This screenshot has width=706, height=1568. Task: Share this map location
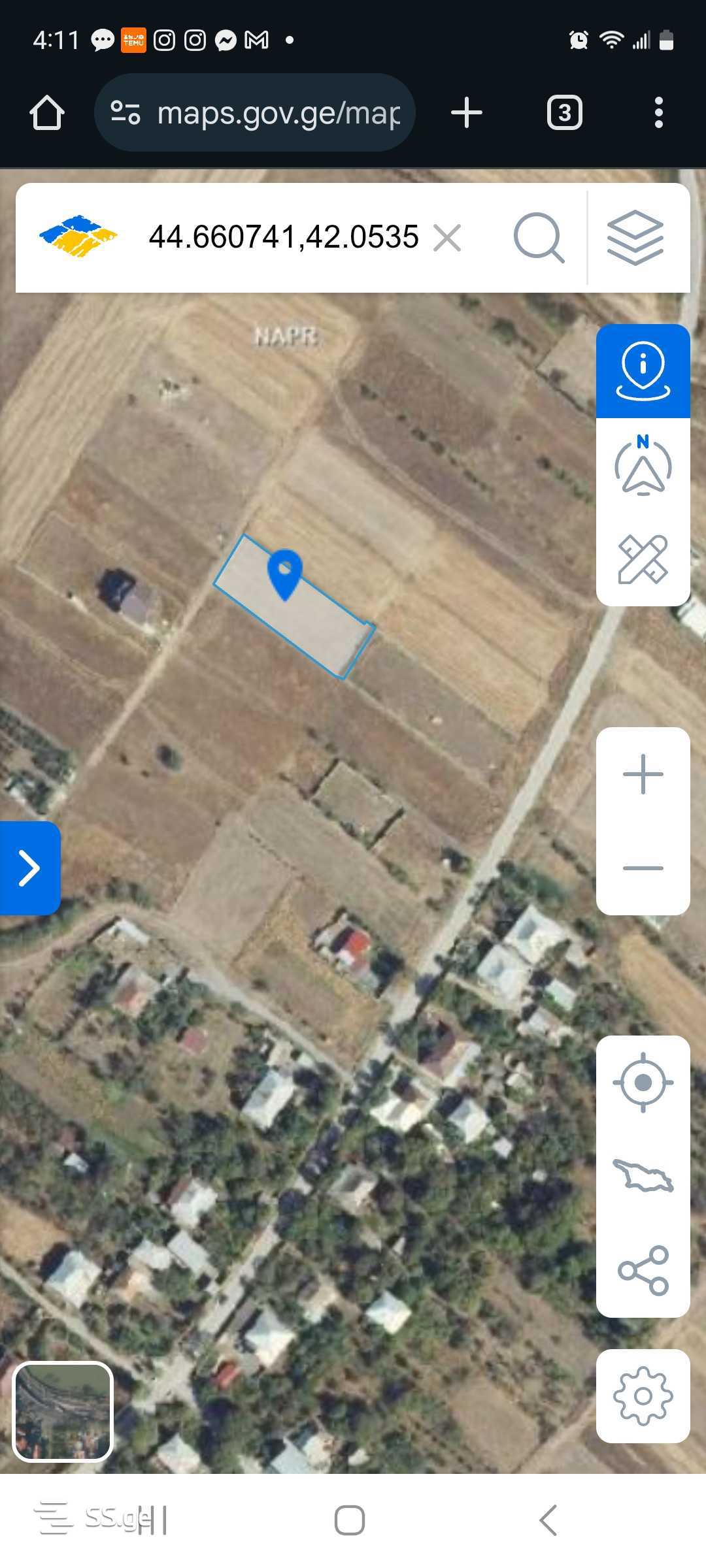click(x=643, y=1270)
